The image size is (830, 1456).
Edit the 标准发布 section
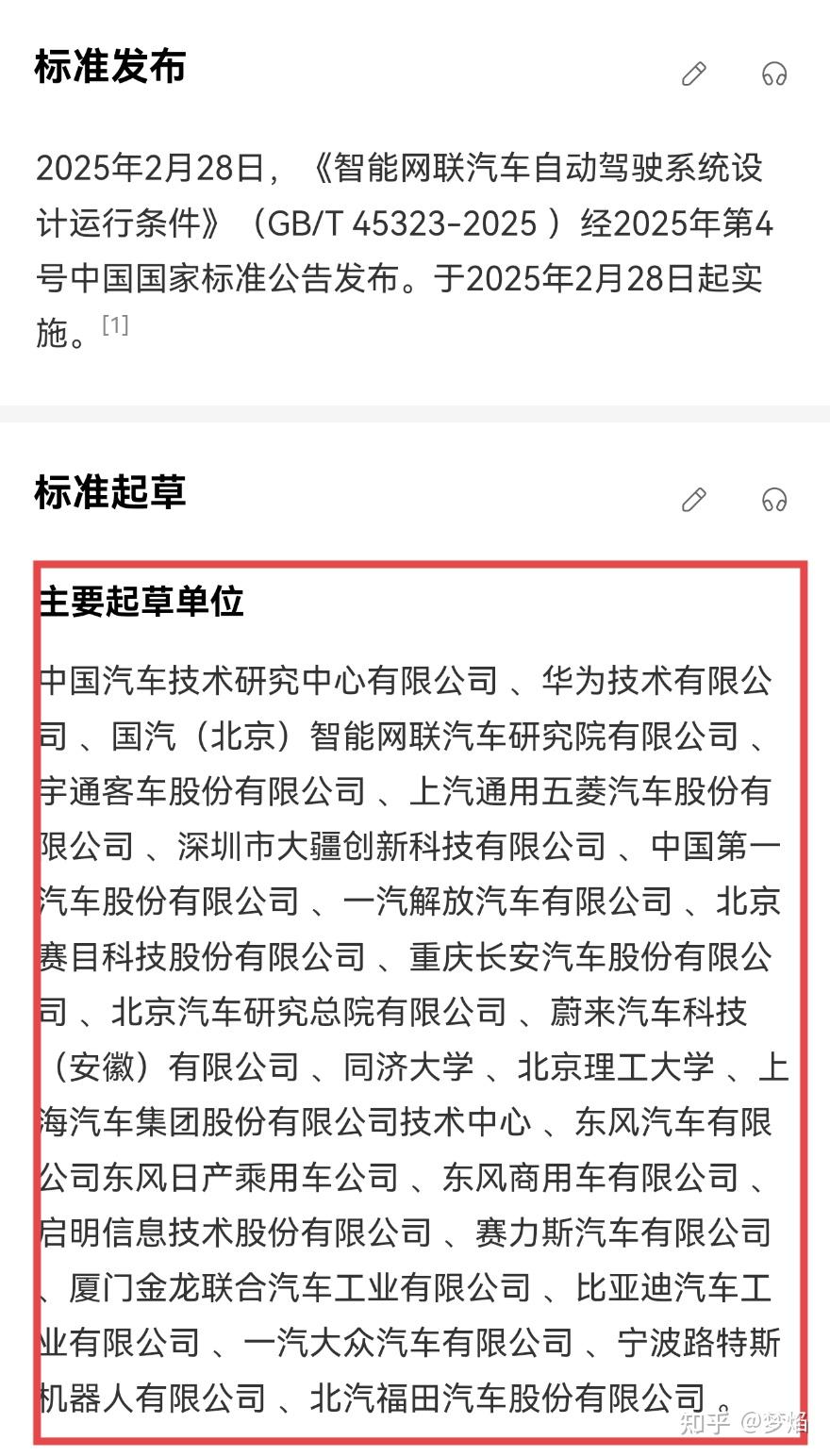coord(694,74)
